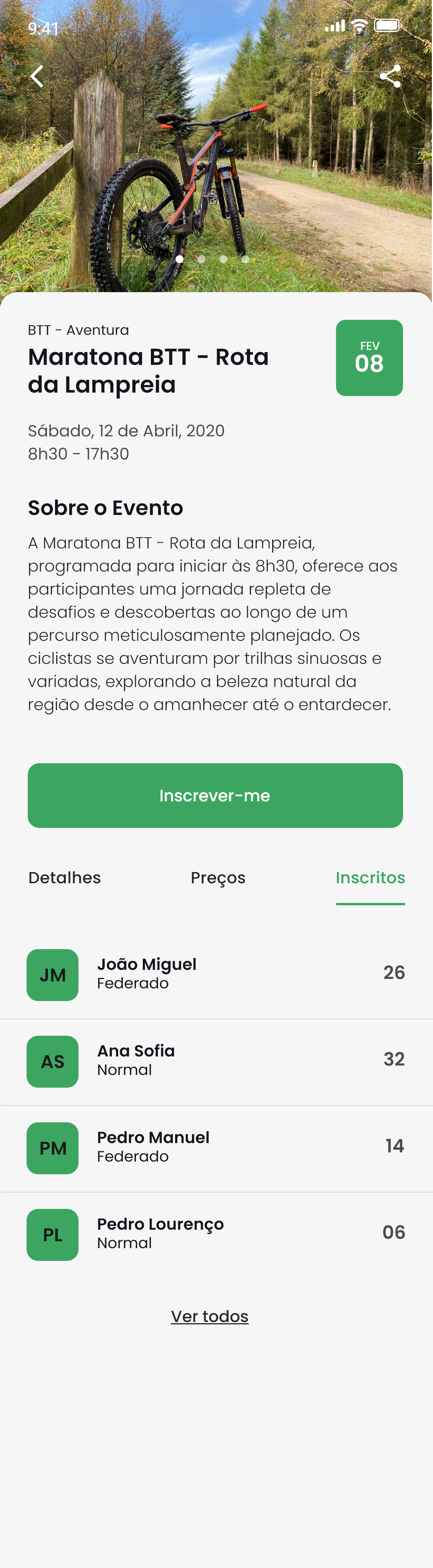Share this event
The width and height of the screenshot is (433, 1568).
[x=390, y=76]
